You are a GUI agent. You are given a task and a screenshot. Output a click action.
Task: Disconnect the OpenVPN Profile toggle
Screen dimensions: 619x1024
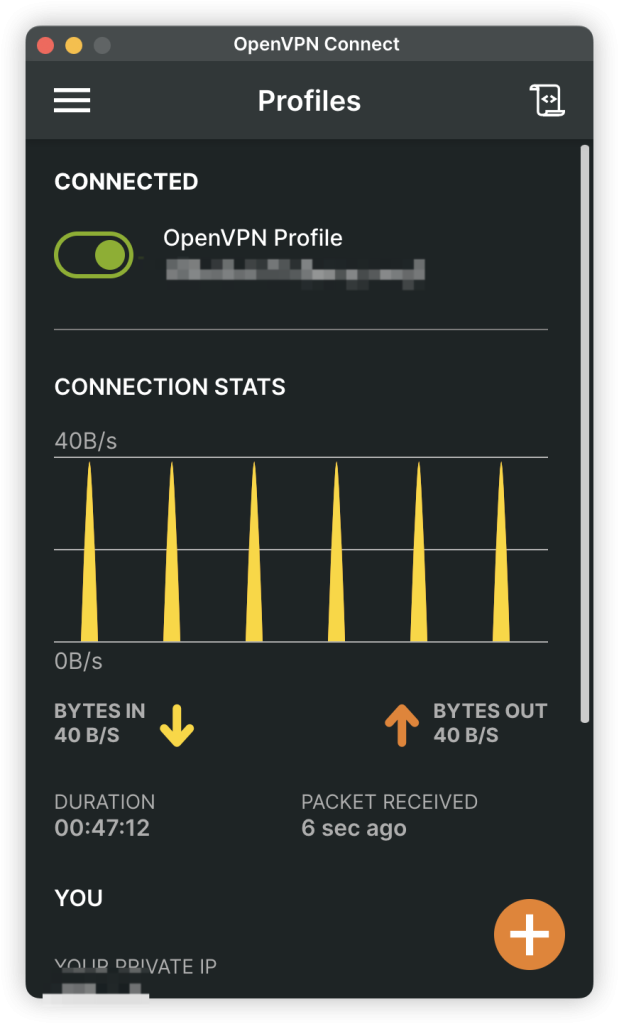[93, 255]
